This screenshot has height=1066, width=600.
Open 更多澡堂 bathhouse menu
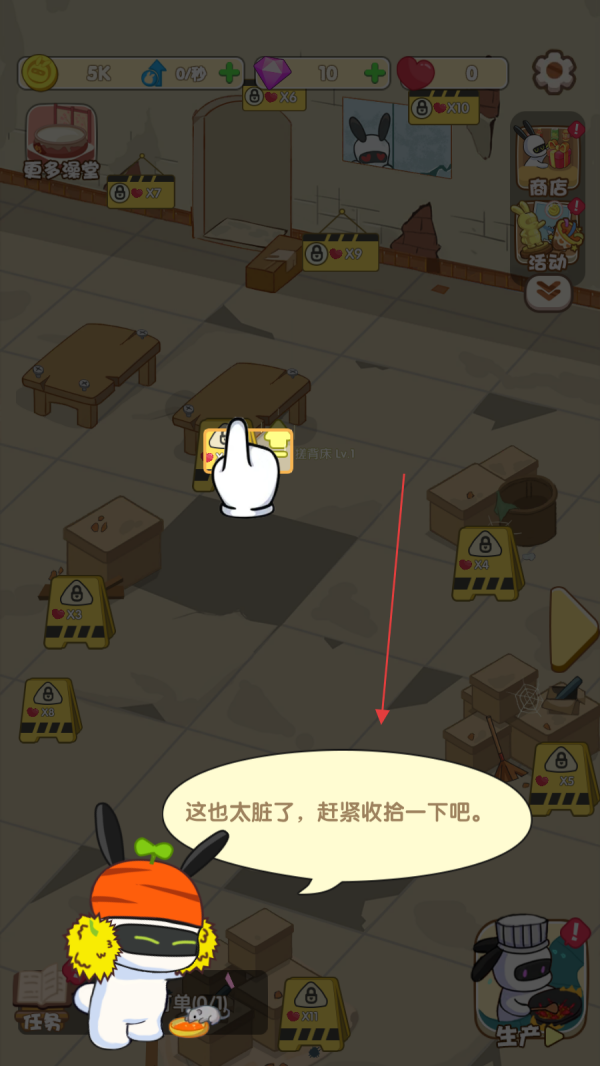click(x=62, y=143)
